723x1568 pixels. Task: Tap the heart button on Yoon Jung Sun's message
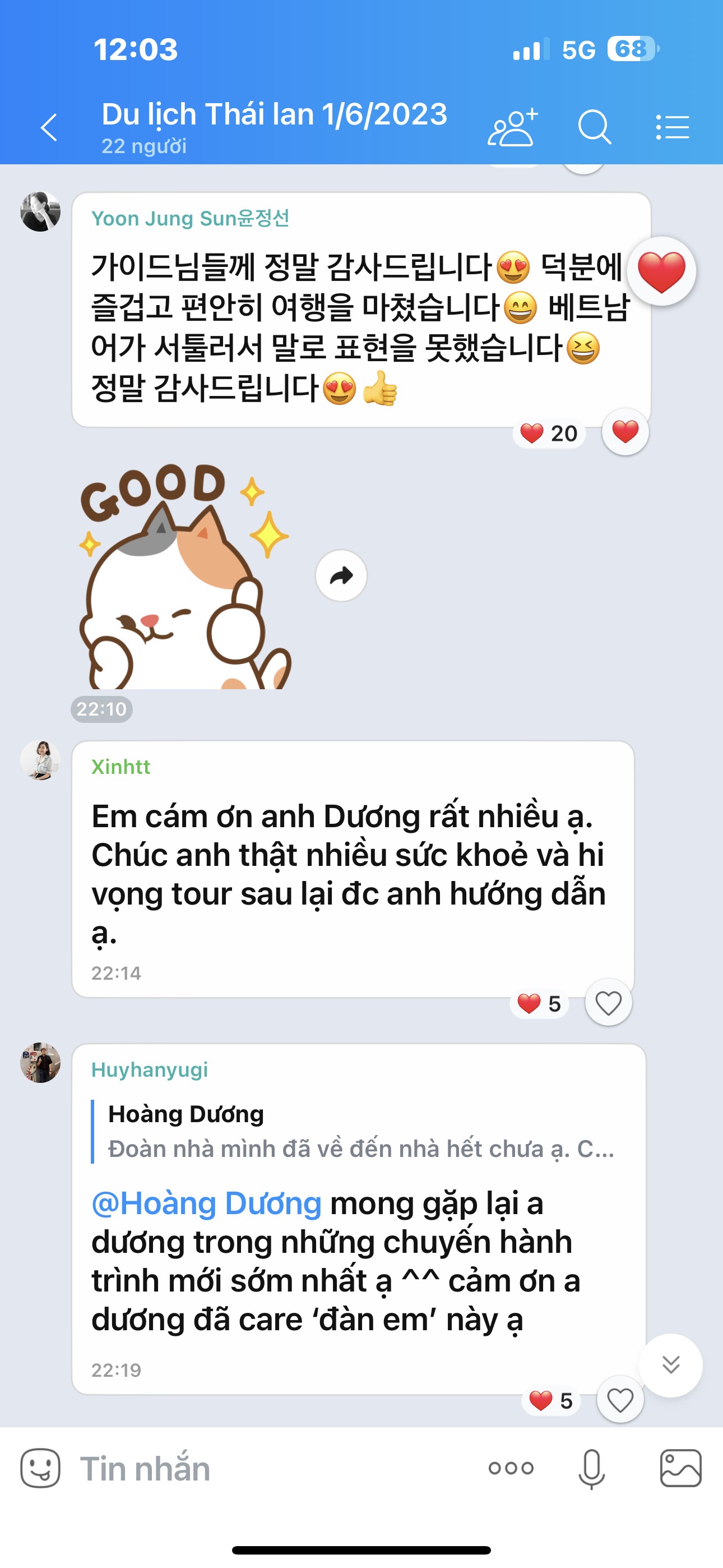pyautogui.click(x=625, y=432)
